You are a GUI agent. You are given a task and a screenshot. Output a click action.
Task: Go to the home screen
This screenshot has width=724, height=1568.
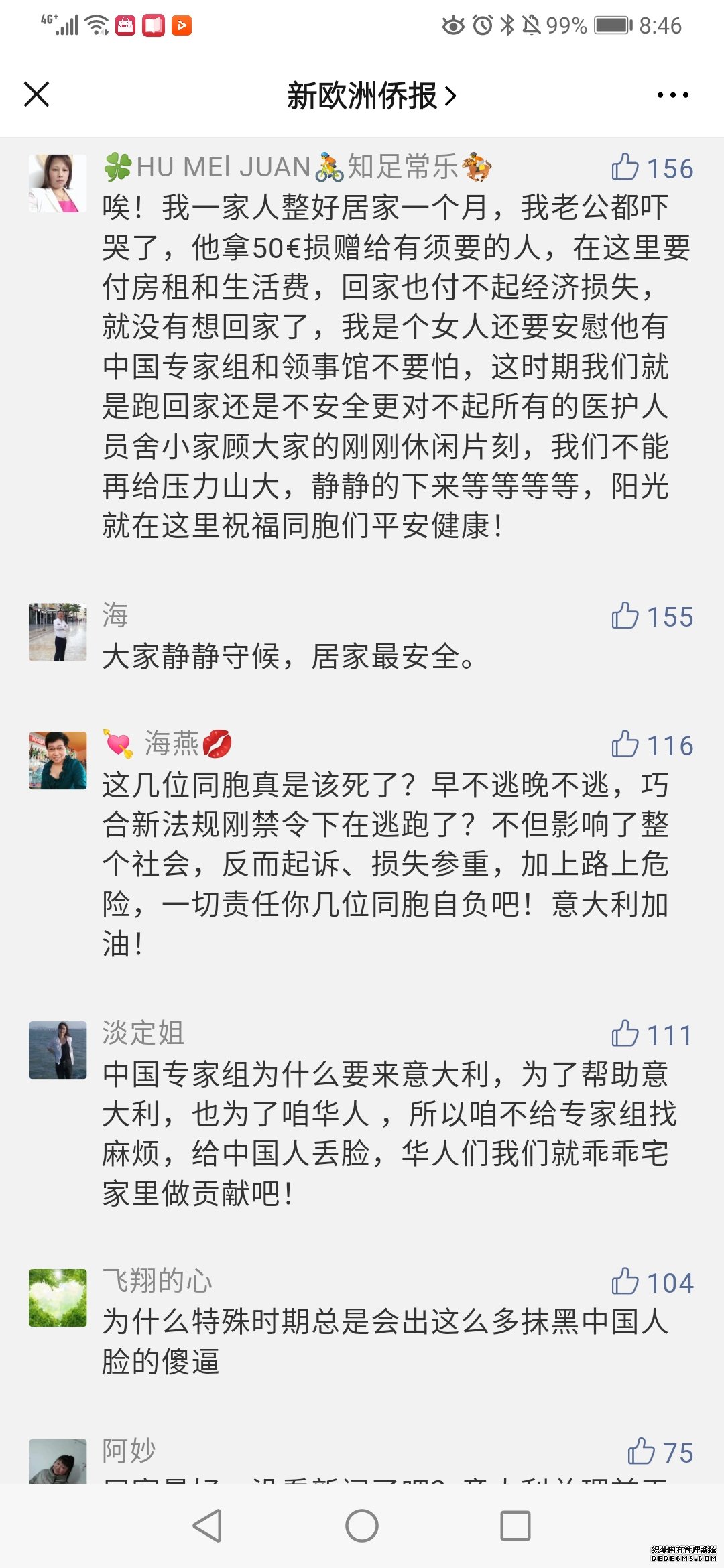[362, 1526]
